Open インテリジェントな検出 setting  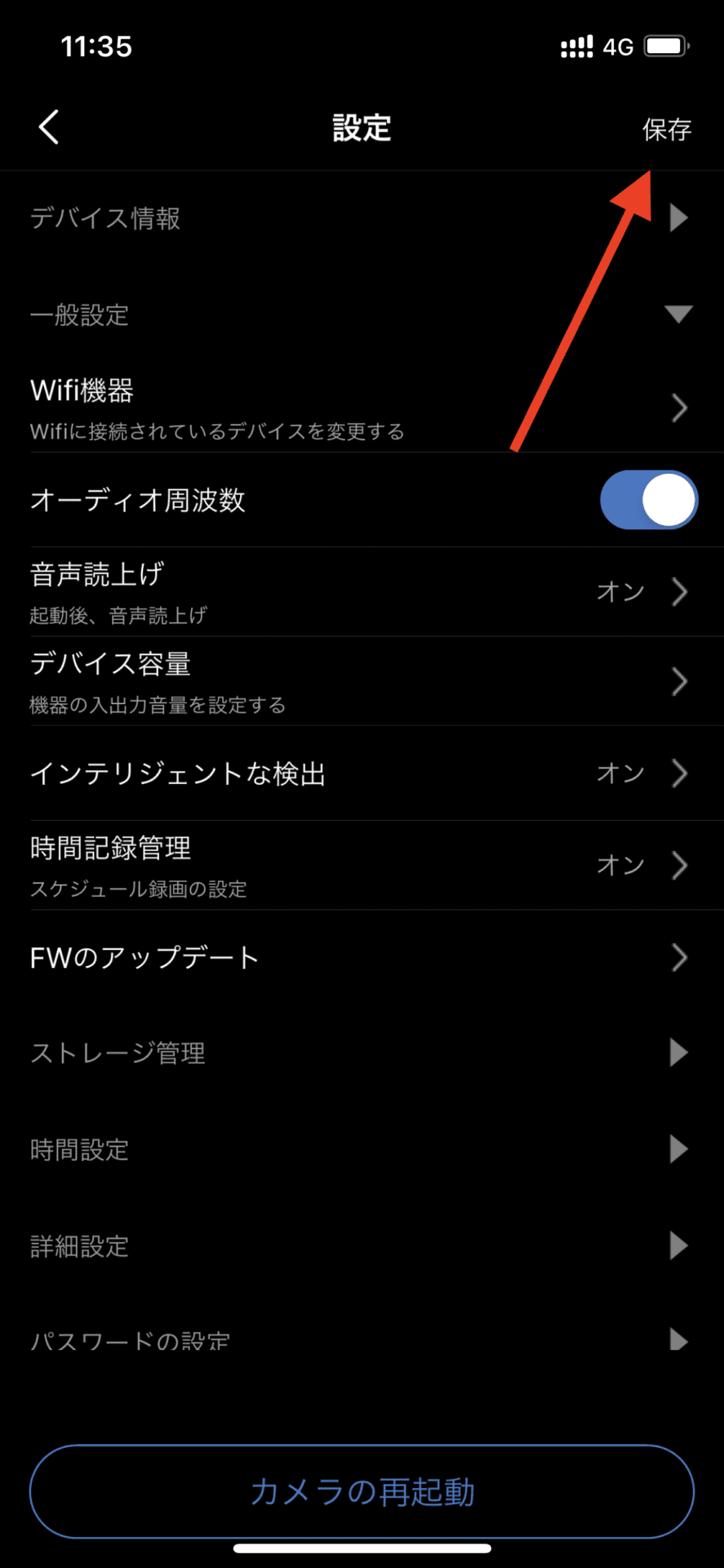(x=362, y=773)
